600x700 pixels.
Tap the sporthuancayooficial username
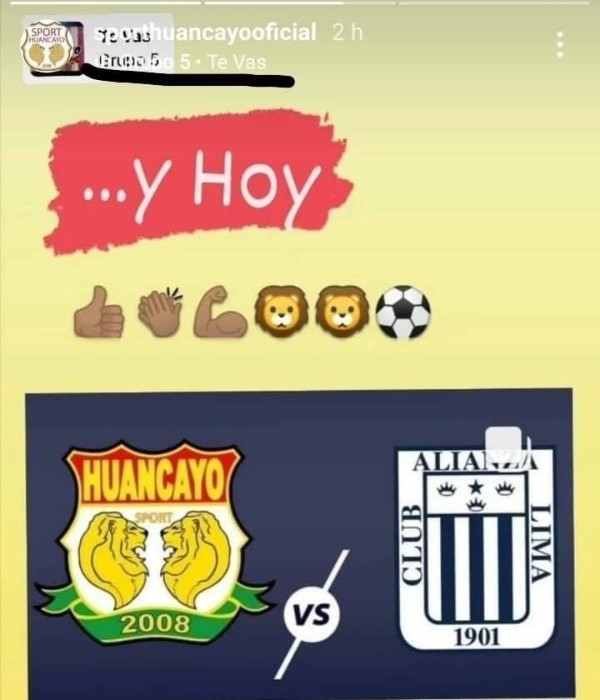click(205, 32)
